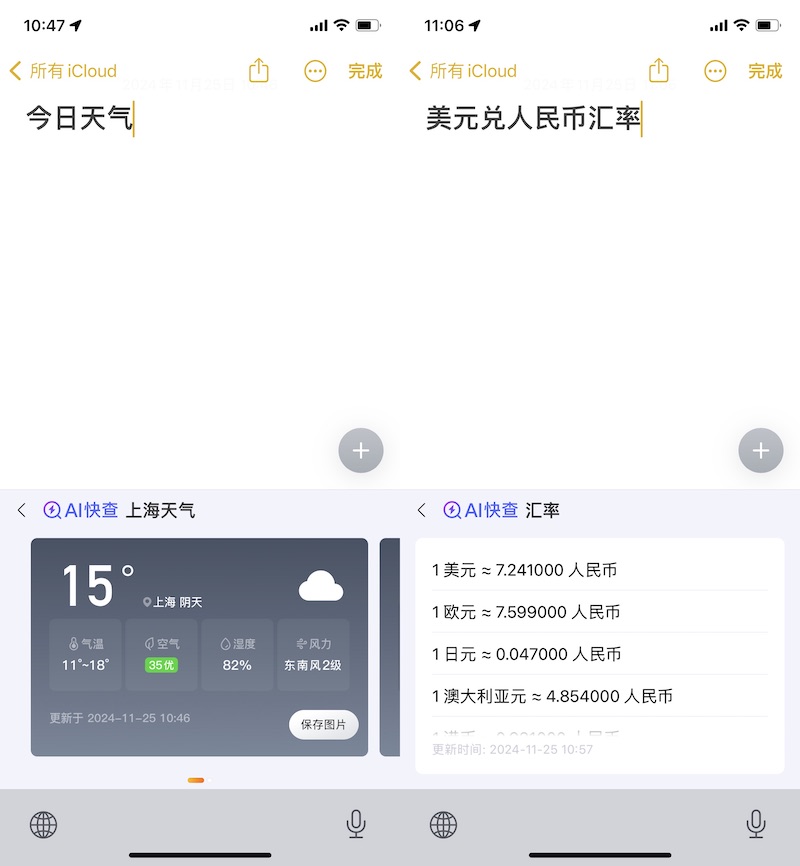
Task: Go back from the 上海天气 AI快查 panel
Action: point(22,510)
